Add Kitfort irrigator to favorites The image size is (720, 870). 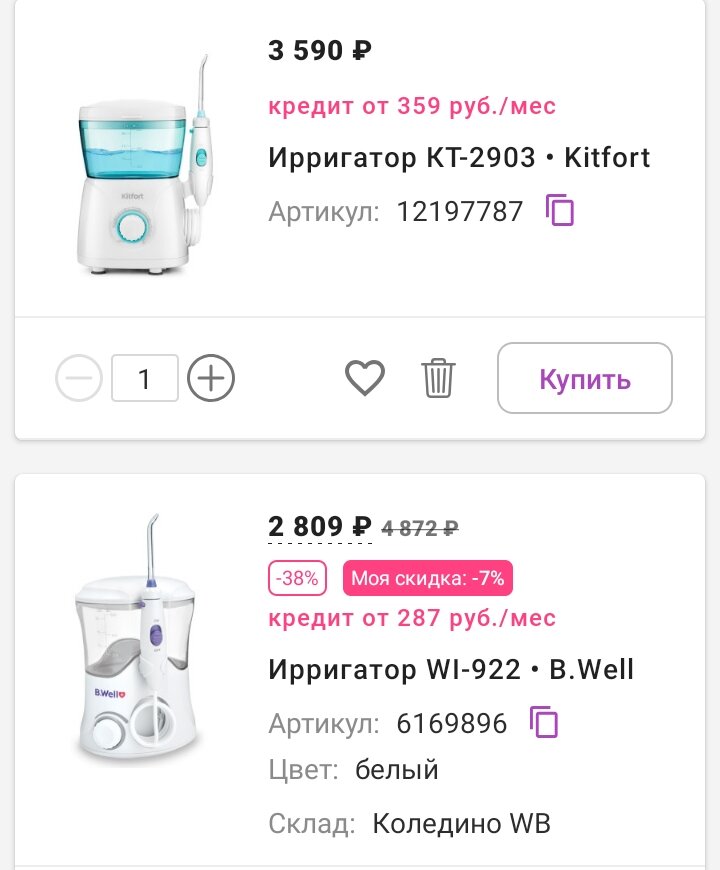[365, 378]
